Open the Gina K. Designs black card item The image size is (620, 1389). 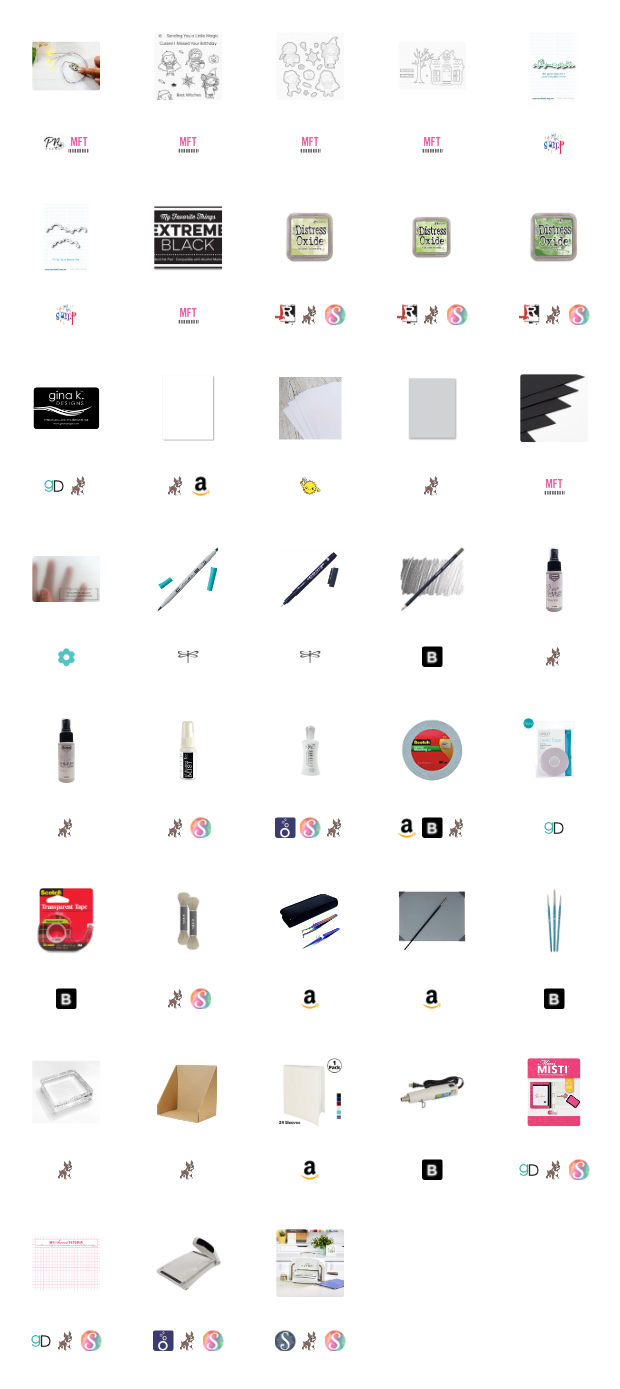pos(66,408)
